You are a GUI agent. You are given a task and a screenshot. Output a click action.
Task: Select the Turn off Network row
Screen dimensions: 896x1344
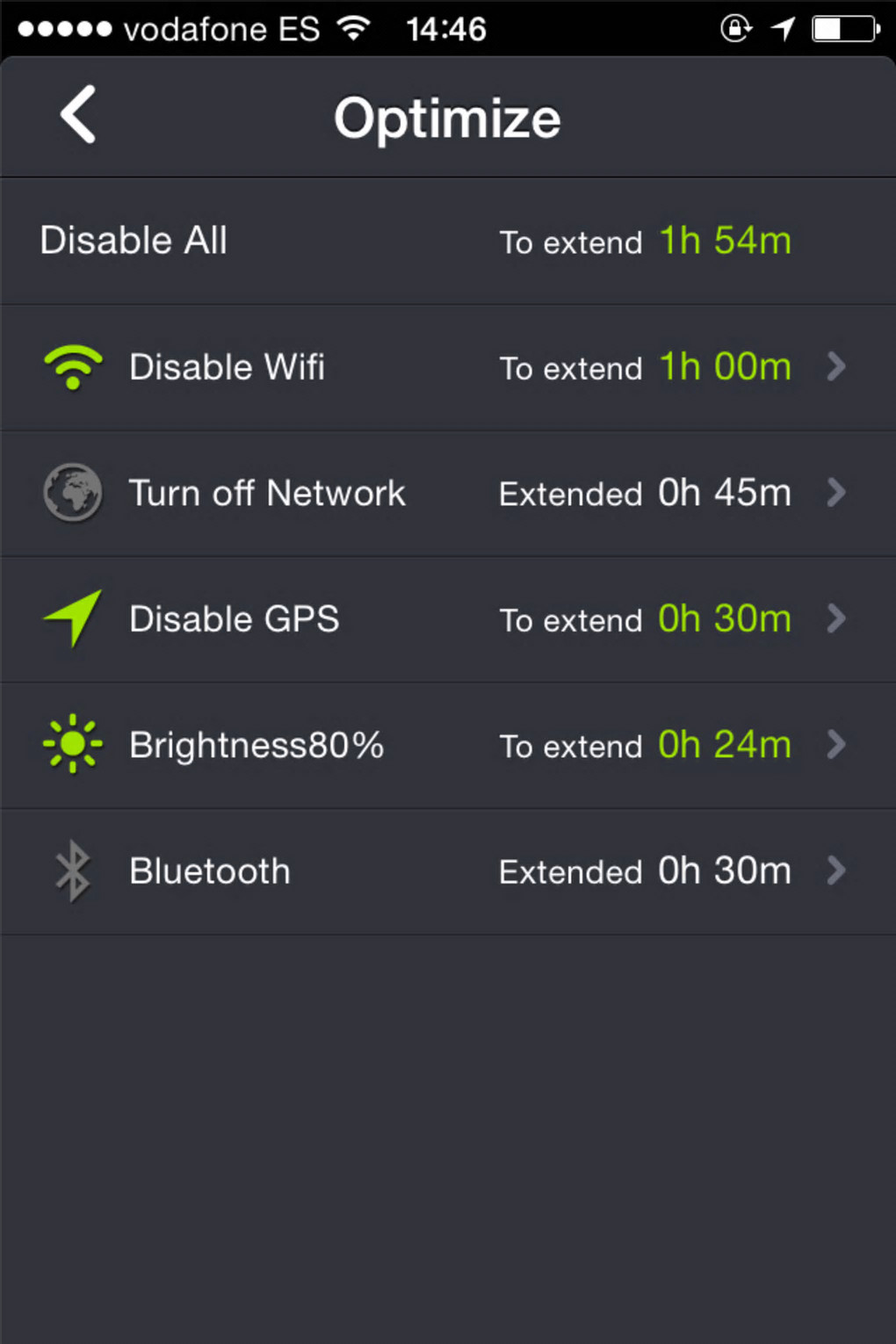pos(448,493)
